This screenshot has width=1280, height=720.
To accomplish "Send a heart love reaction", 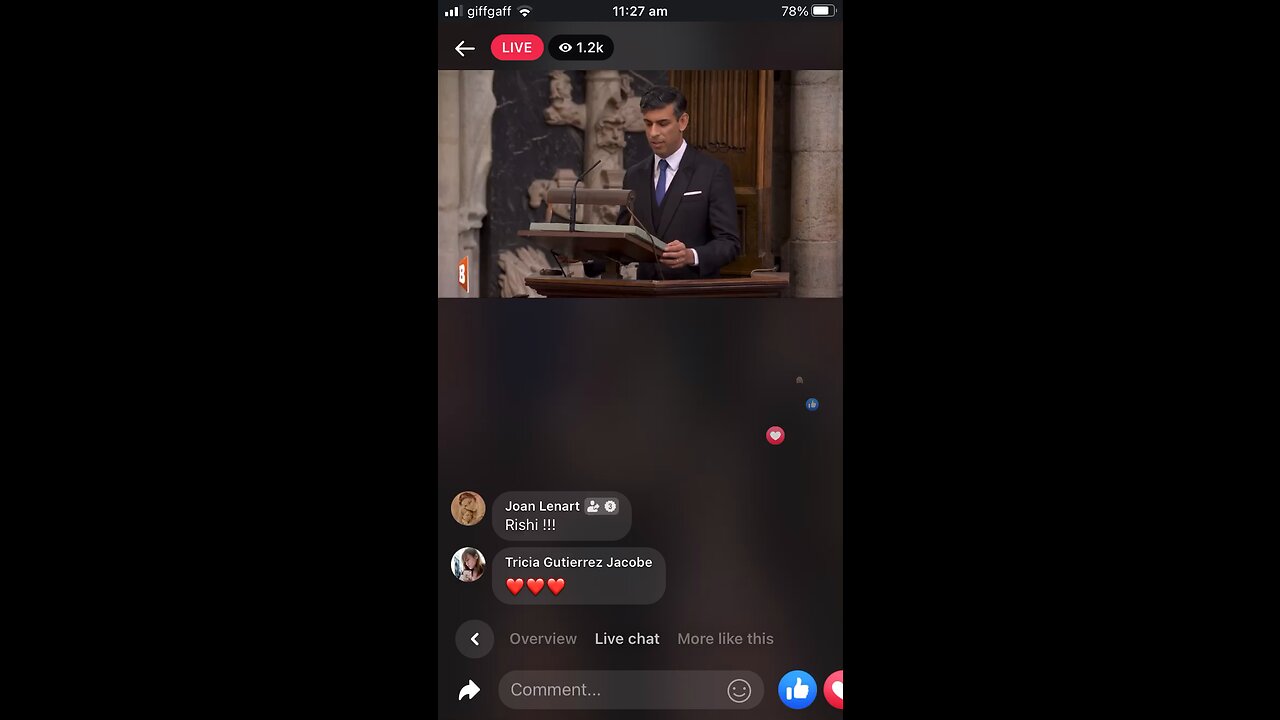I will pyautogui.click(x=834, y=690).
